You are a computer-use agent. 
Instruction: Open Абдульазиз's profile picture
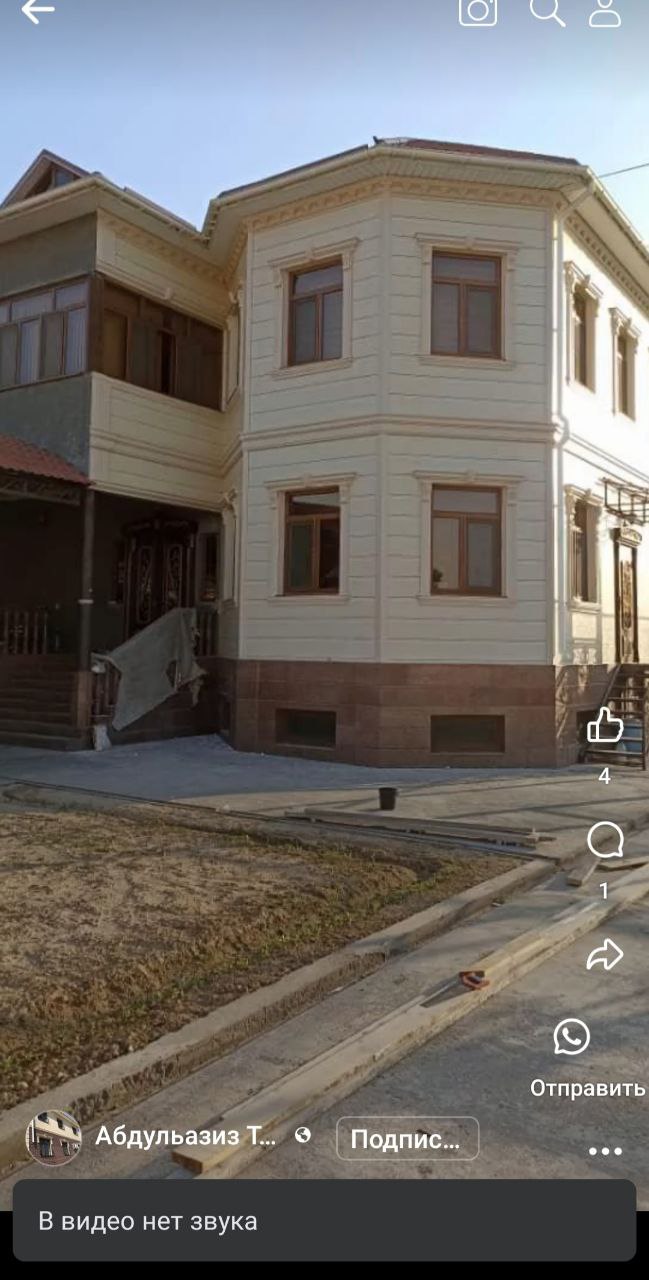tap(53, 1138)
